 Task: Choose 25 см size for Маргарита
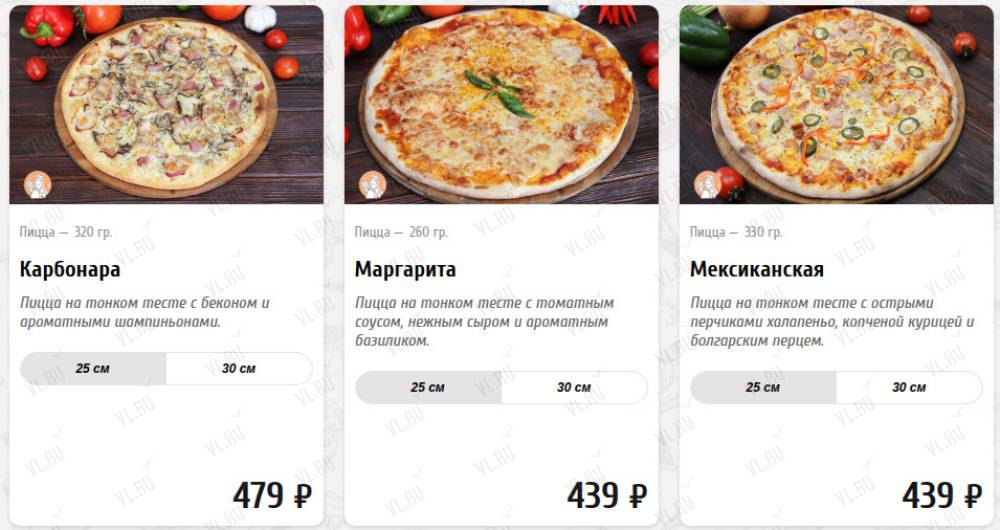(428, 387)
